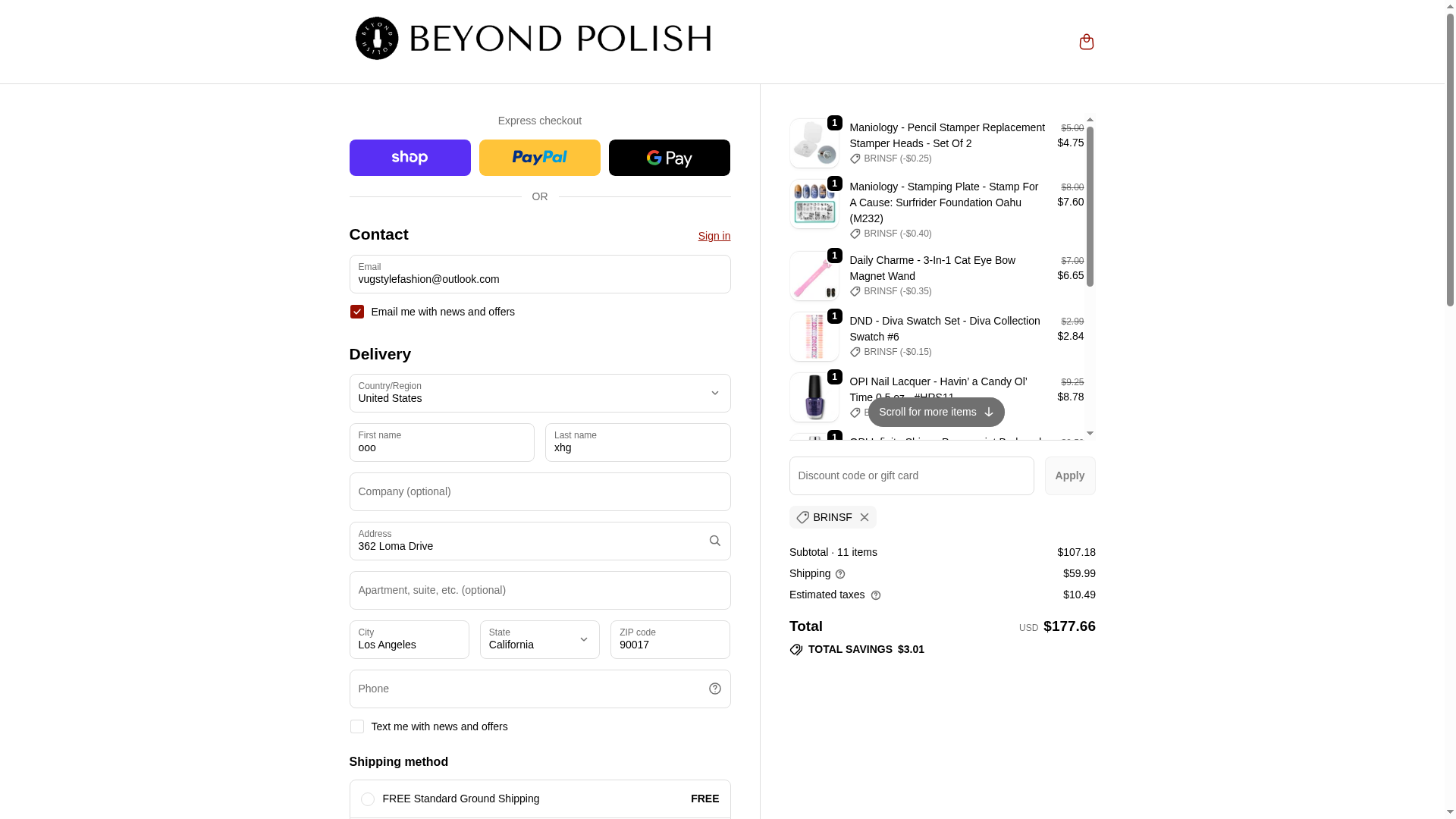The image size is (1456, 819).
Task: Choose PayPal express checkout
Action: (x=539, y=158)
